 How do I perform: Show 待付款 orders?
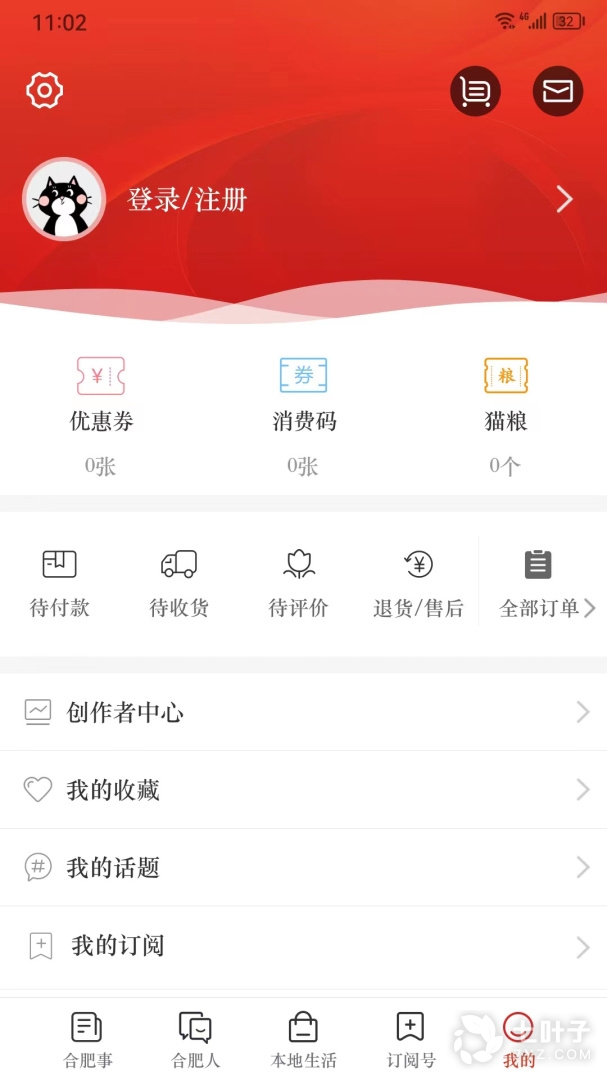[x=60, y=584]
